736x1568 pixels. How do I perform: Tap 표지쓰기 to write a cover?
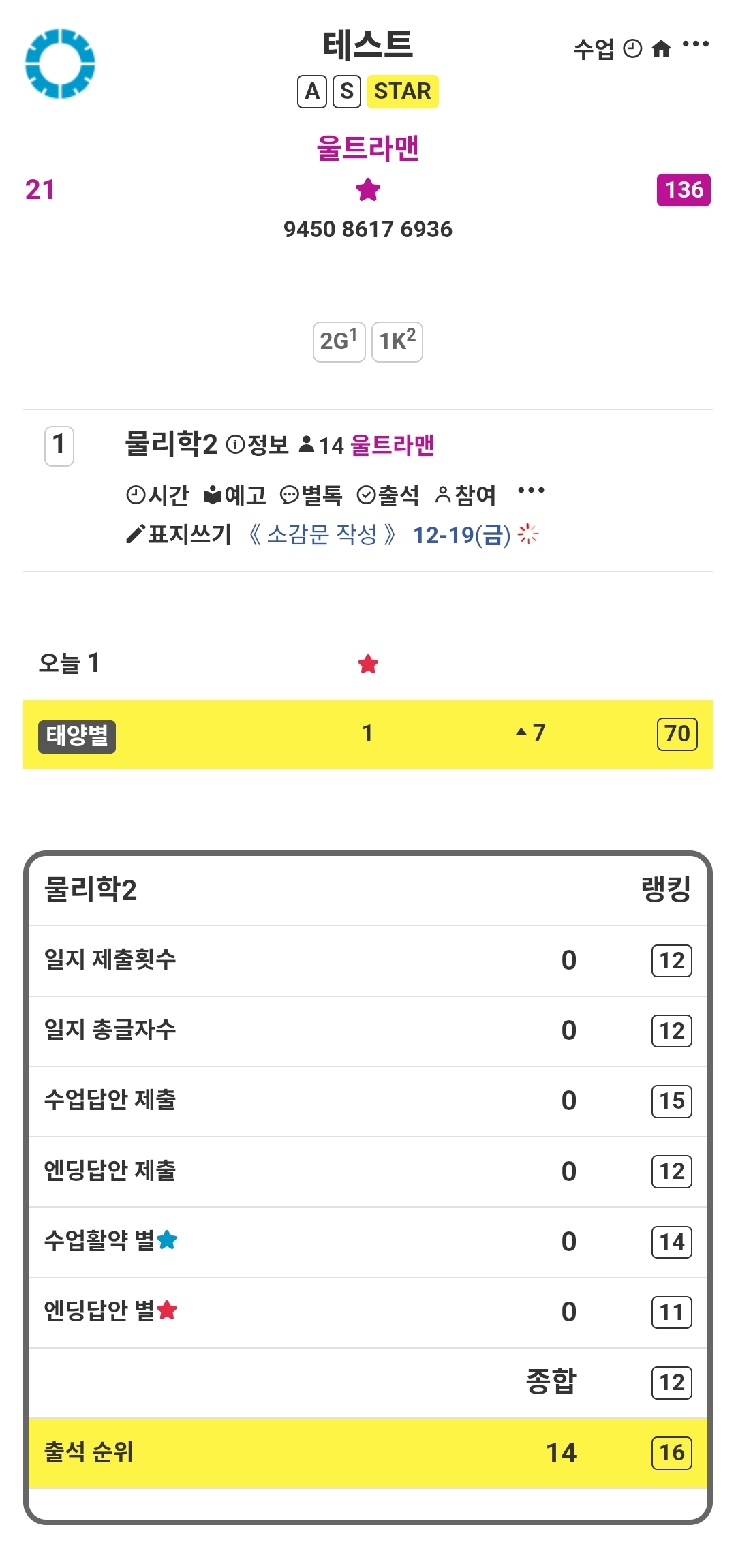179,534
